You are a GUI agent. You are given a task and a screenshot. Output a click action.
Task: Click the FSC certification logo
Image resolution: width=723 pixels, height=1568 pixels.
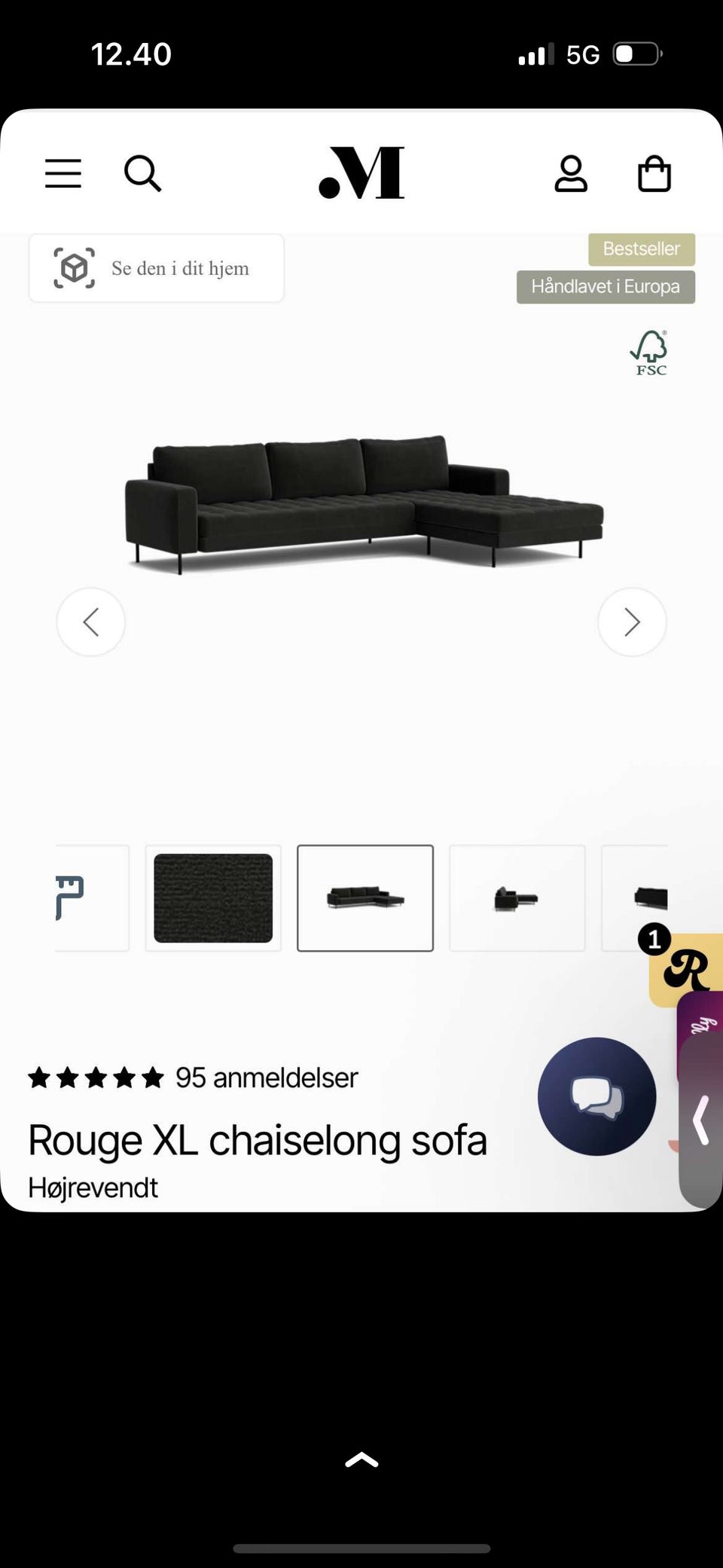pos(649,353)
